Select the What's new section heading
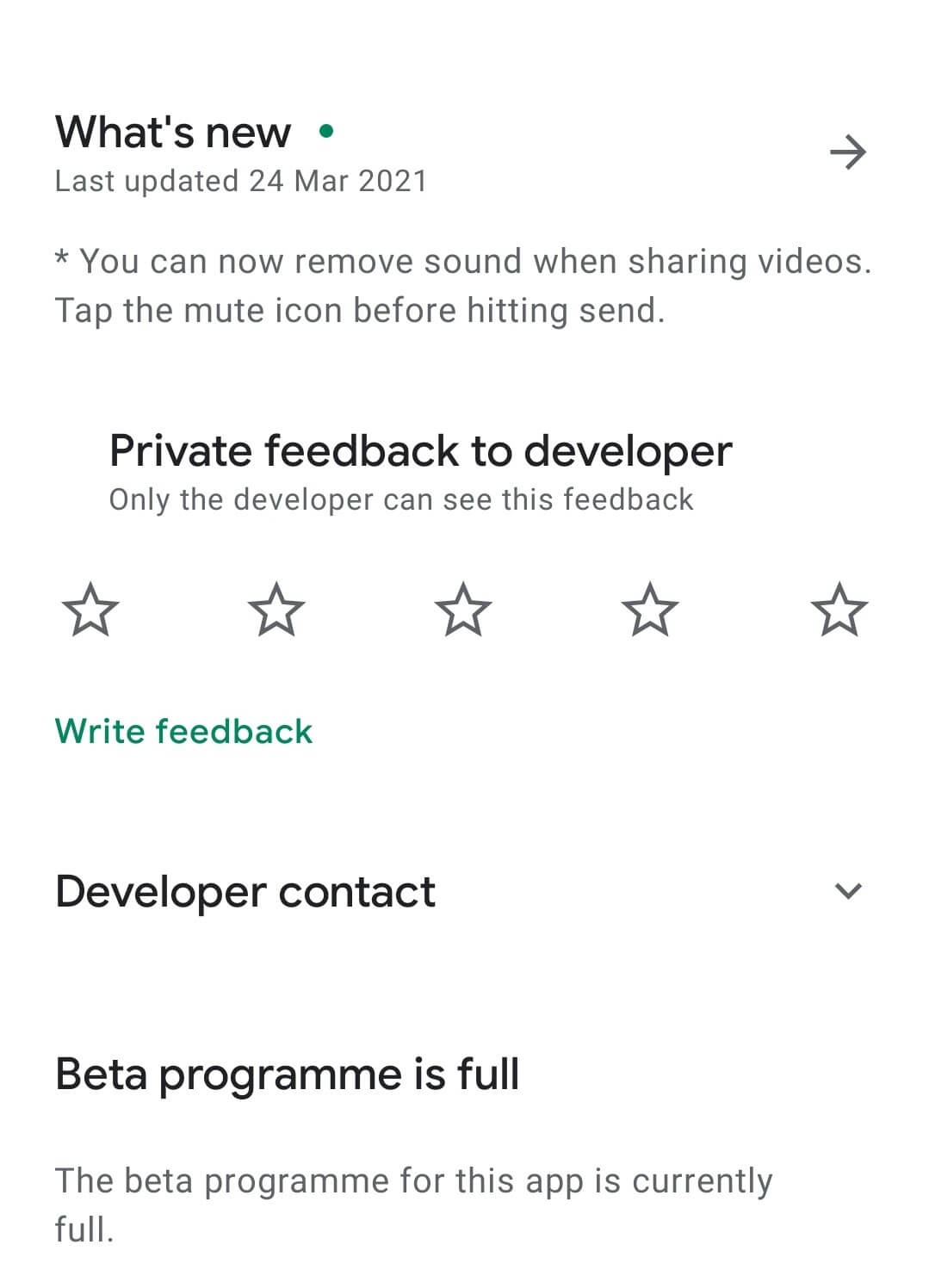 (171, 131)
